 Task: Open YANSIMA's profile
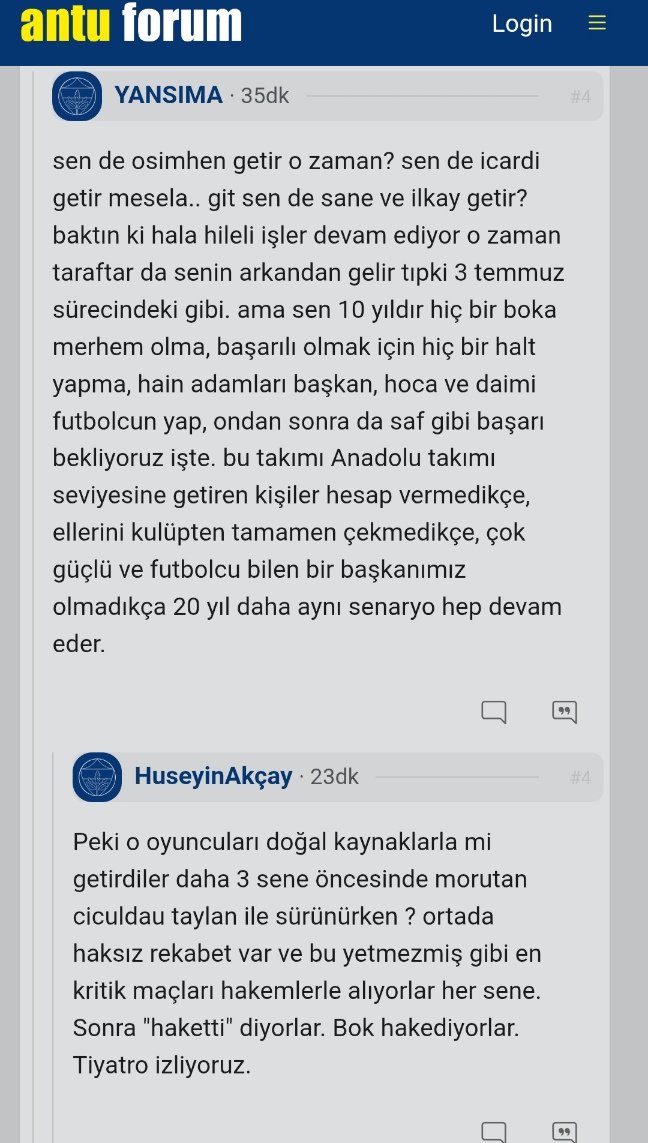coord(168,95)
